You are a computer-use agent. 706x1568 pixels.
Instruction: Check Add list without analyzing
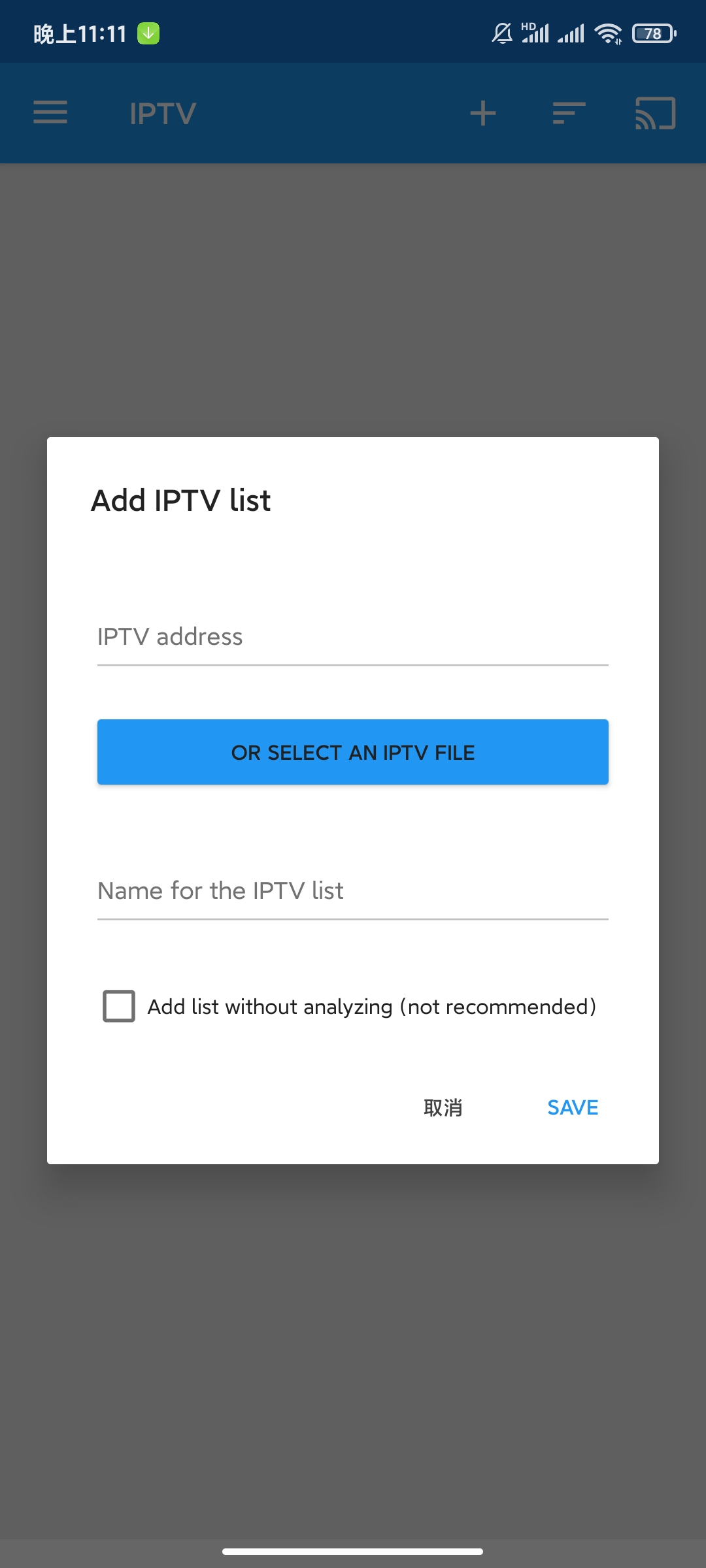point(119,1006)
